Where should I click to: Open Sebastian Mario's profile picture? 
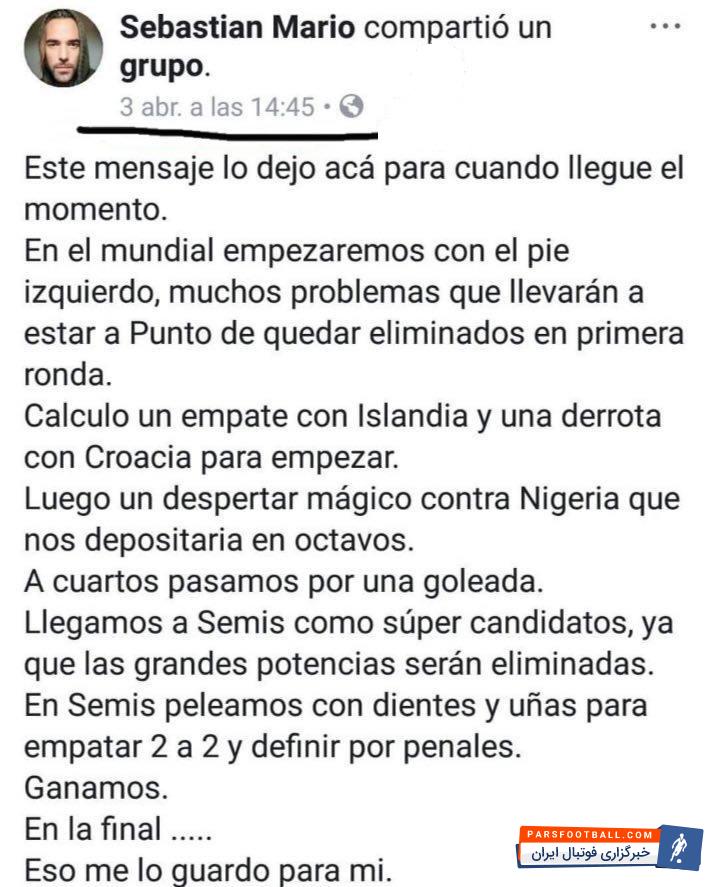(x=63, y=49)
